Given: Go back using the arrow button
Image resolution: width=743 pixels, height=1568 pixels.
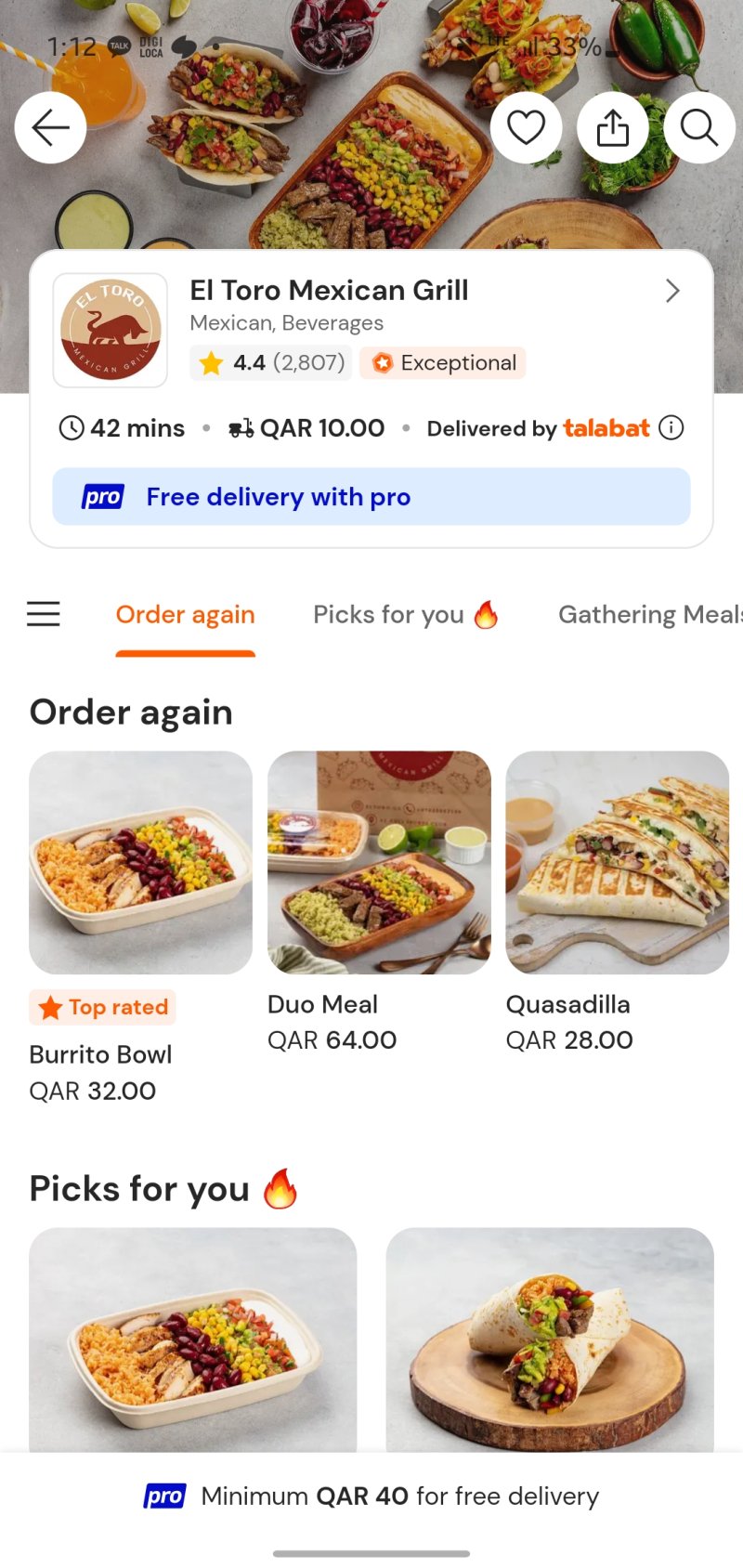Looking at the screenshot, I should tap(51, 128).
